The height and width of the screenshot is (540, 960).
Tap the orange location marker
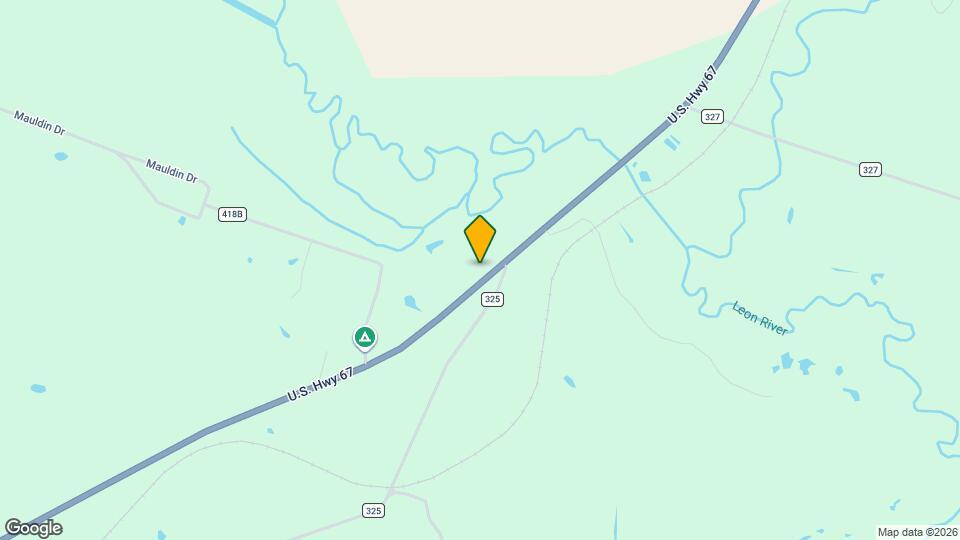(480, 239)
